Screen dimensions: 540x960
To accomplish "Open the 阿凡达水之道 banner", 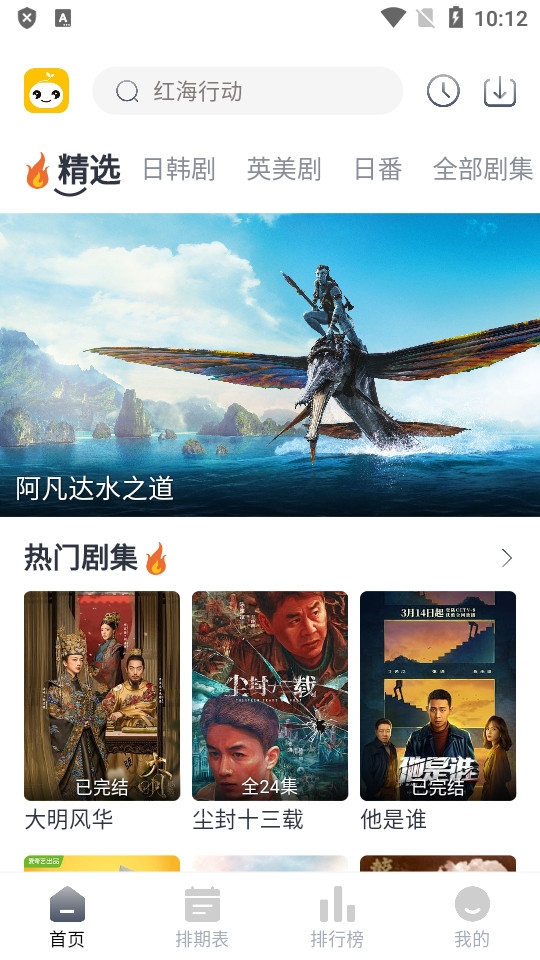I will 270,365.
